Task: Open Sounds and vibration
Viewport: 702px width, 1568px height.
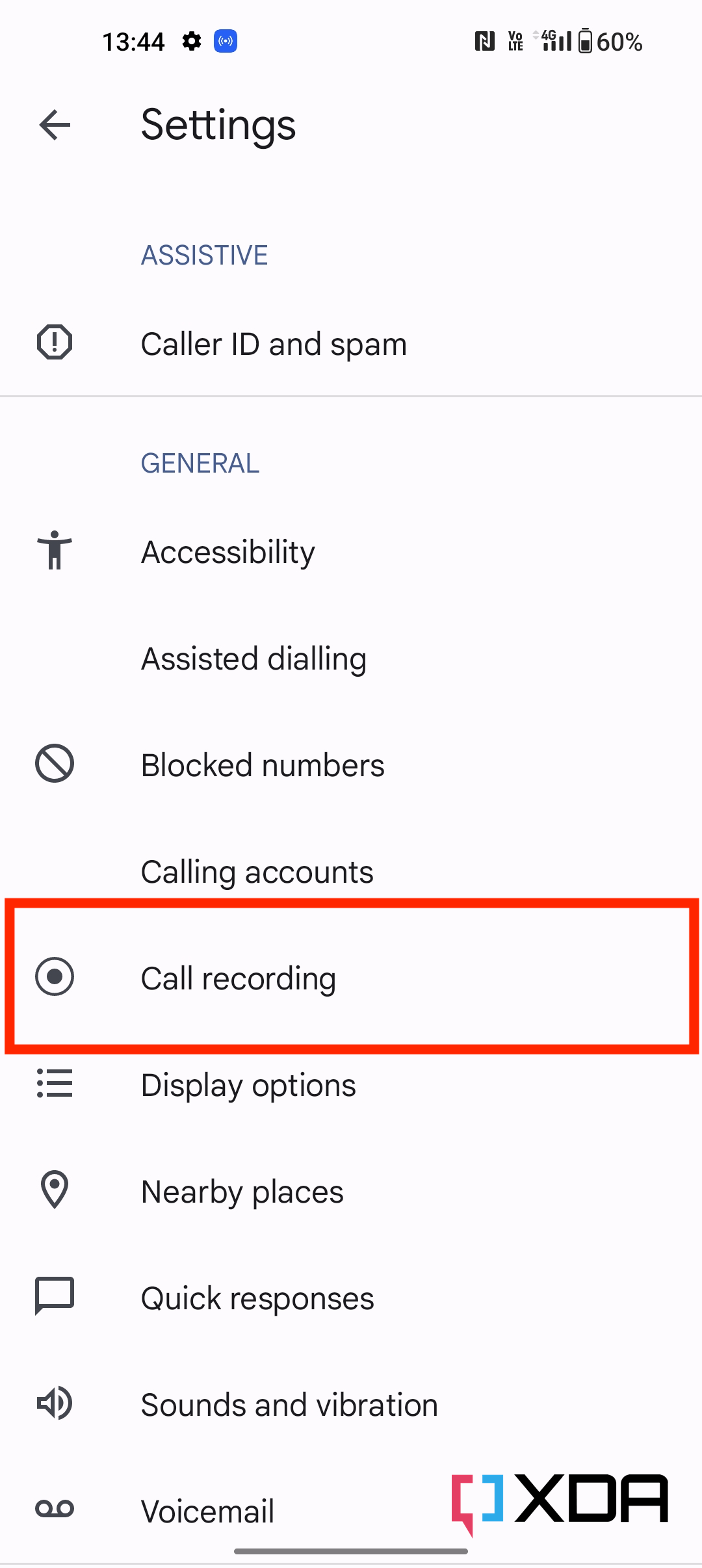Action: coord(289,1405)
